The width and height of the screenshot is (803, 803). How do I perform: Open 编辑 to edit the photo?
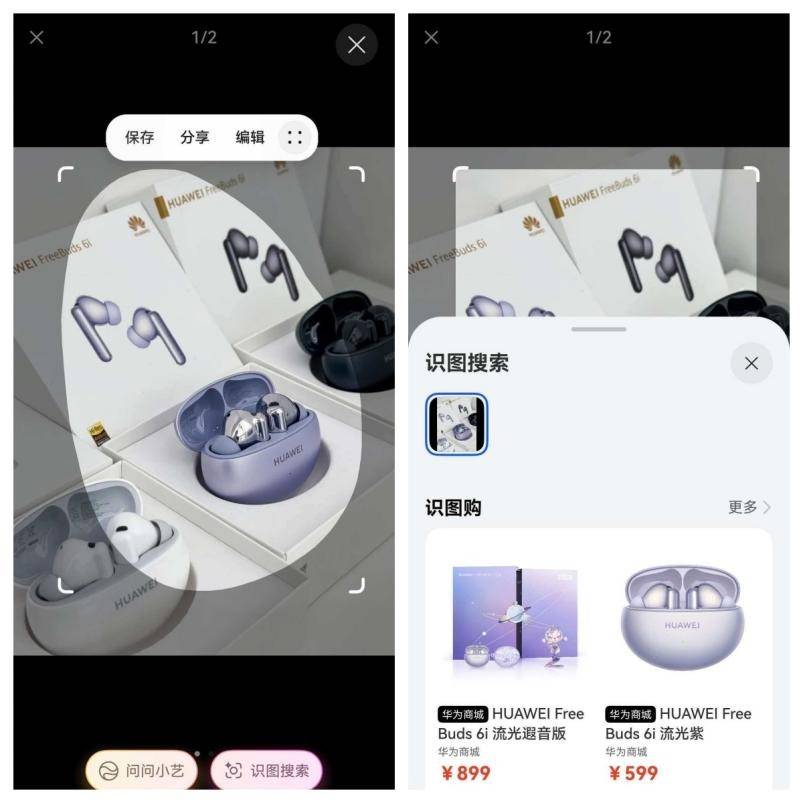pyautogui.click(x=250, y=138)
